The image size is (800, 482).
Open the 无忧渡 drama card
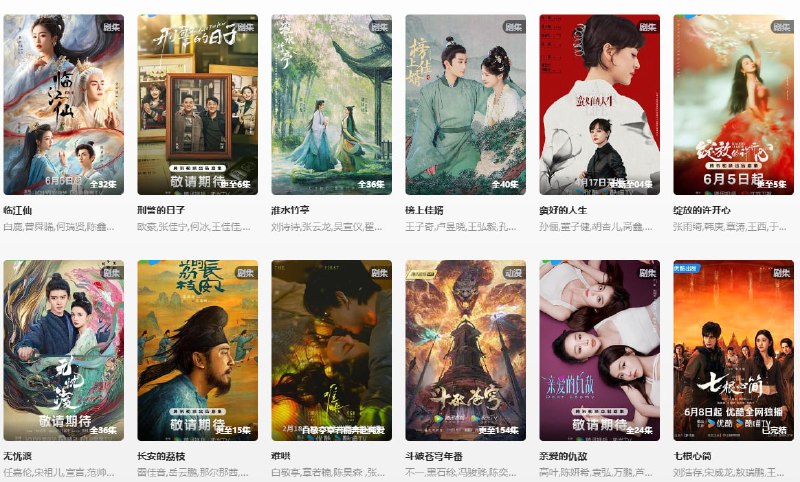[64, 350]
